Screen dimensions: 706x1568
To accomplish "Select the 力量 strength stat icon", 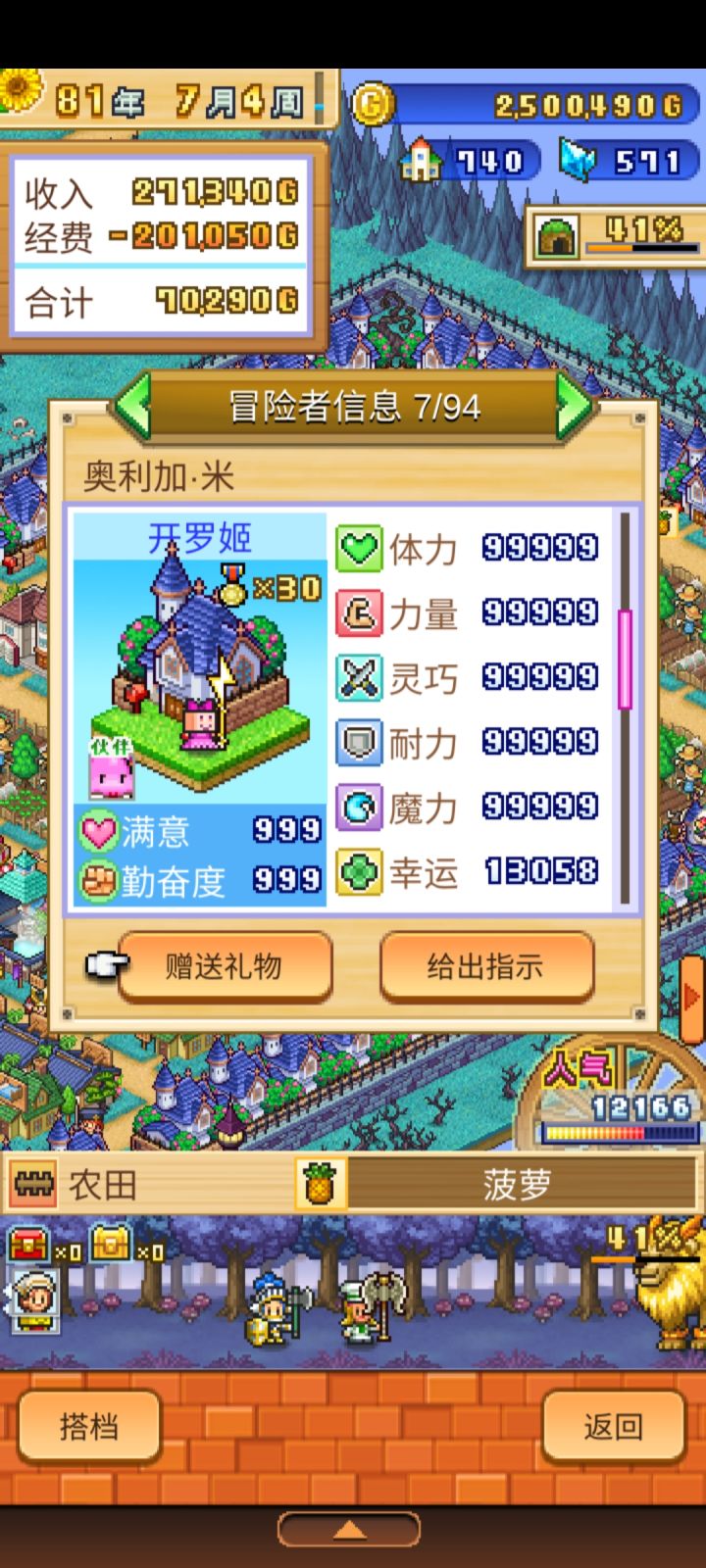I will pos(360,614).
